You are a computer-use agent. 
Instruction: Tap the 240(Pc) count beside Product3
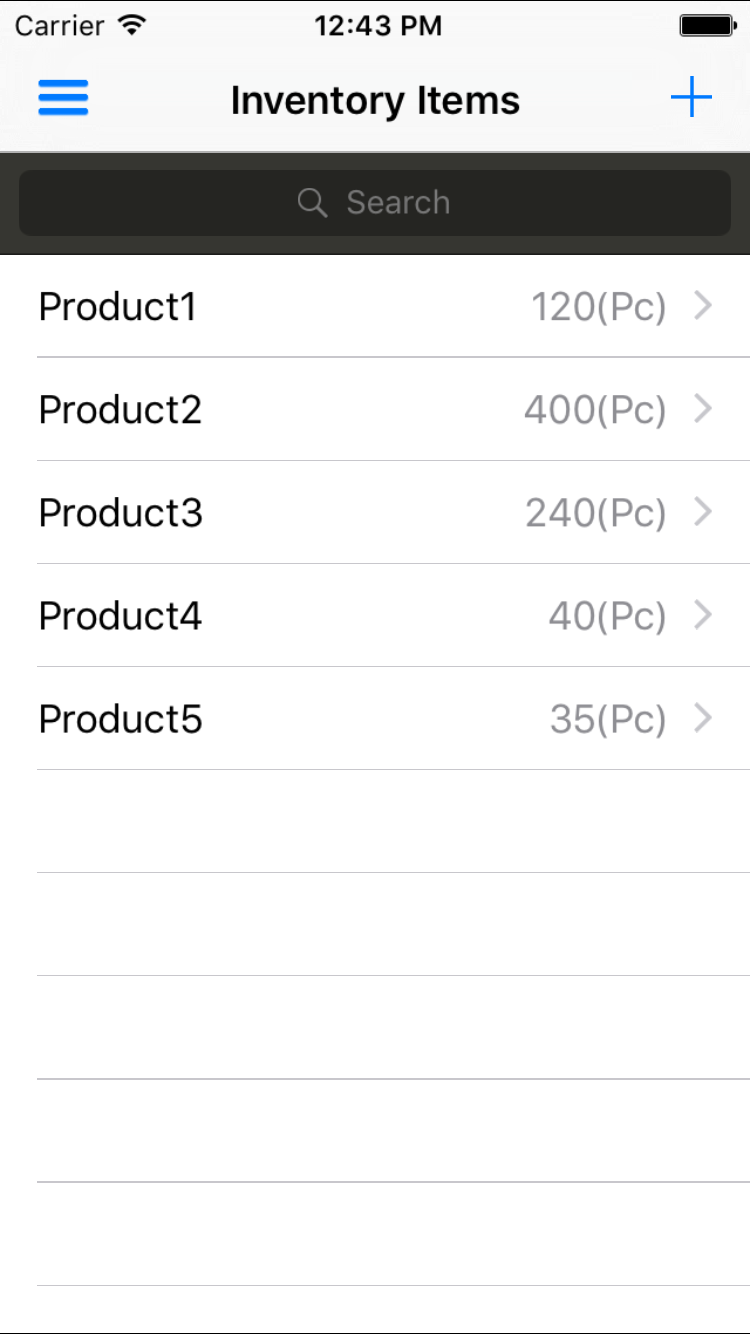596,513
